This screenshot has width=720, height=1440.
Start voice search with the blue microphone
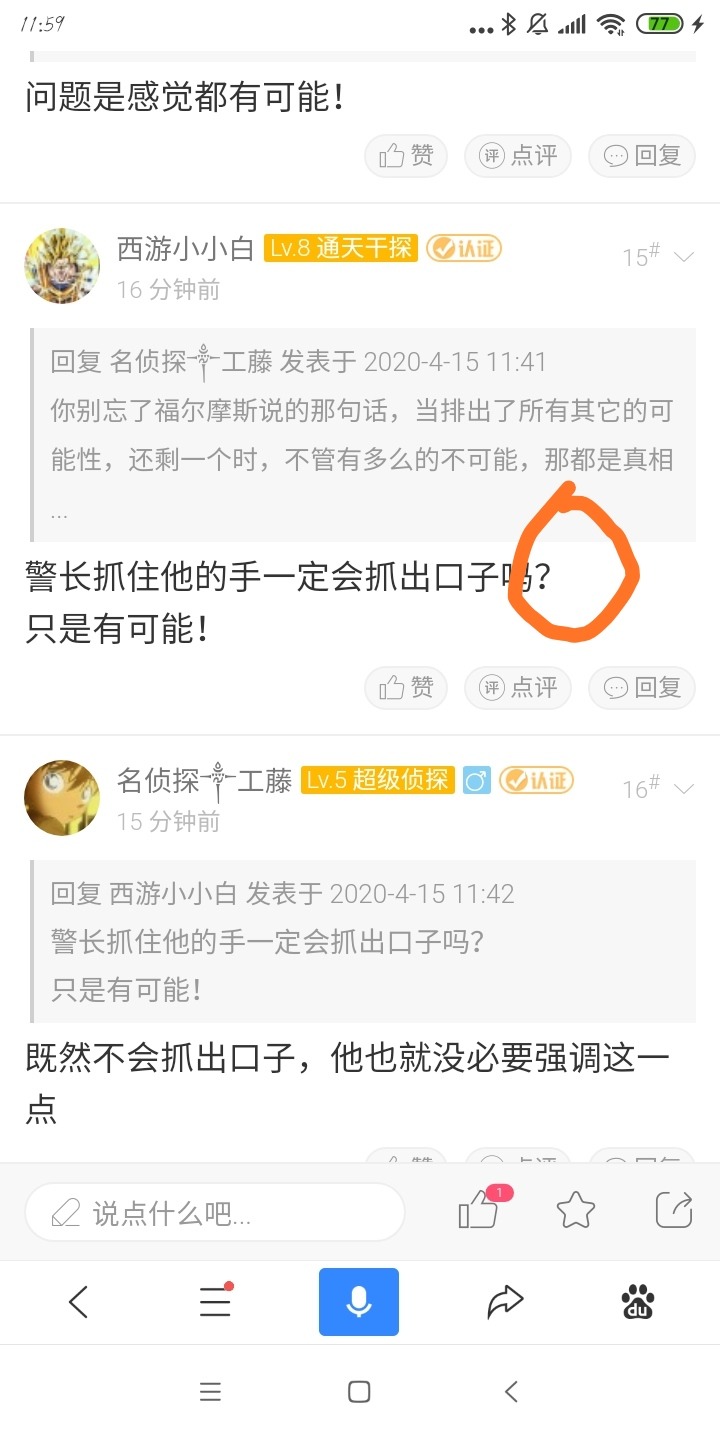click(x=359, y=1302)
